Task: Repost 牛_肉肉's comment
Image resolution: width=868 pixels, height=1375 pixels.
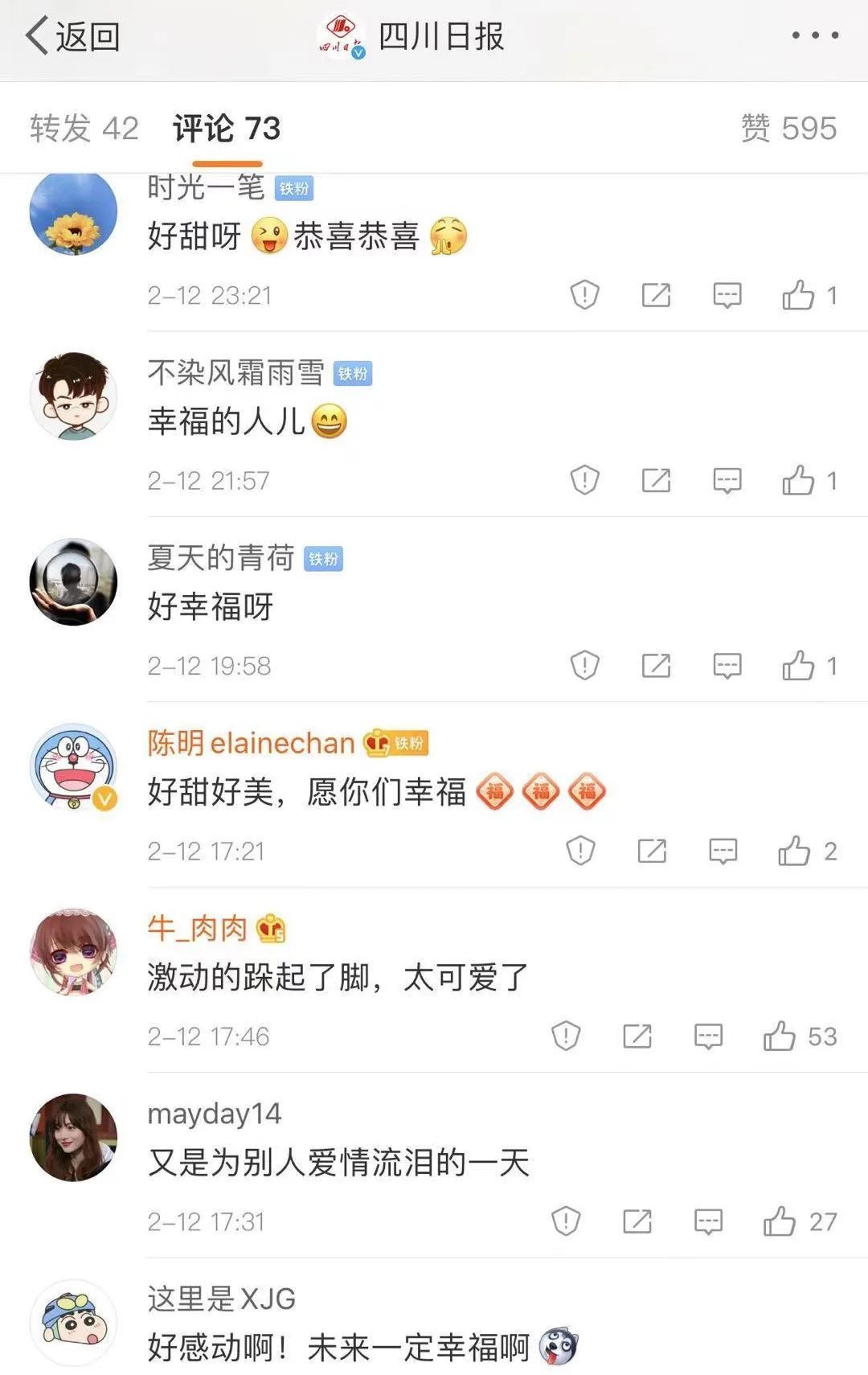Action: [637, 1036]
